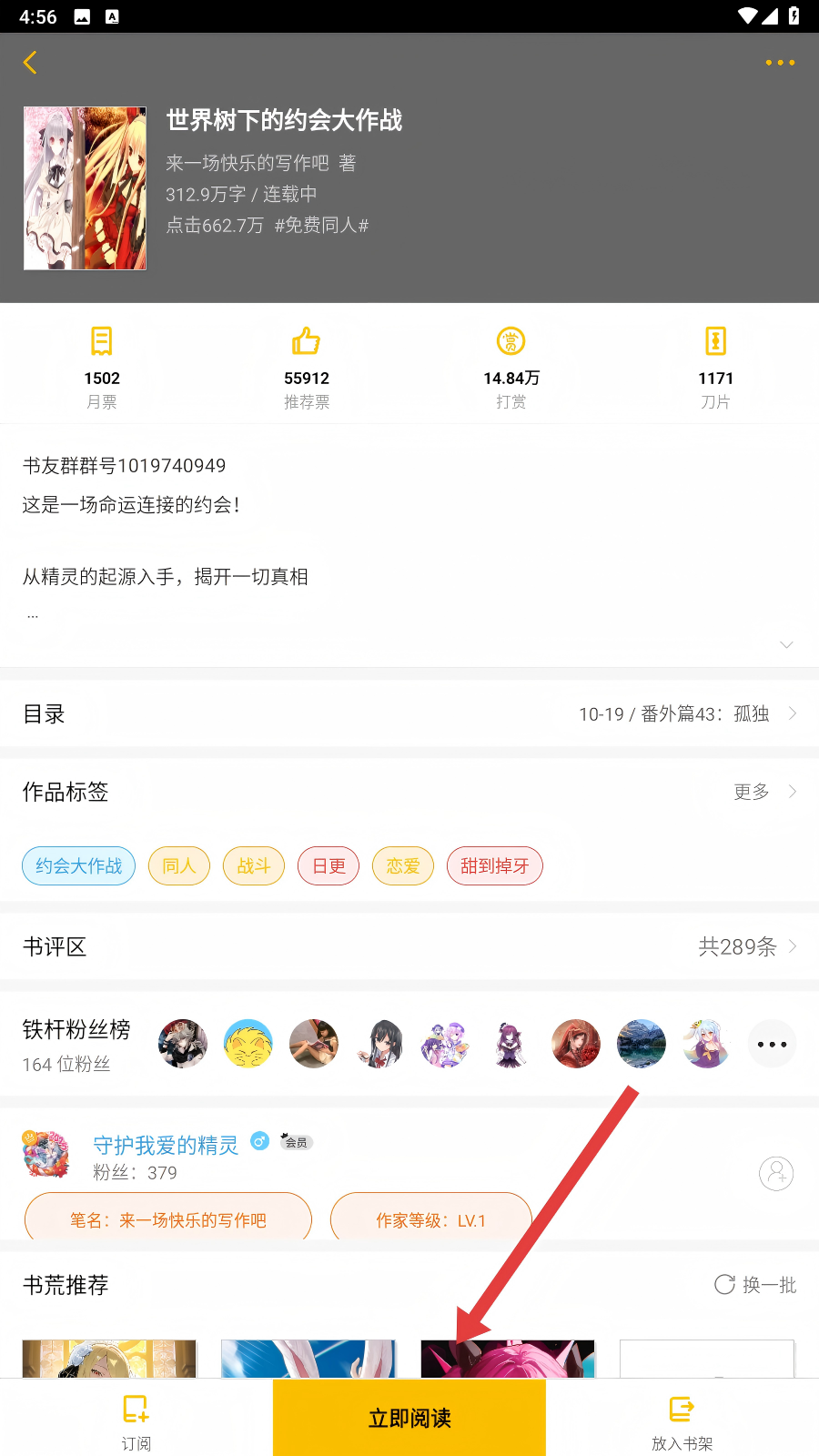
Task: View 更多 work tags
Action: click(764, 792)
